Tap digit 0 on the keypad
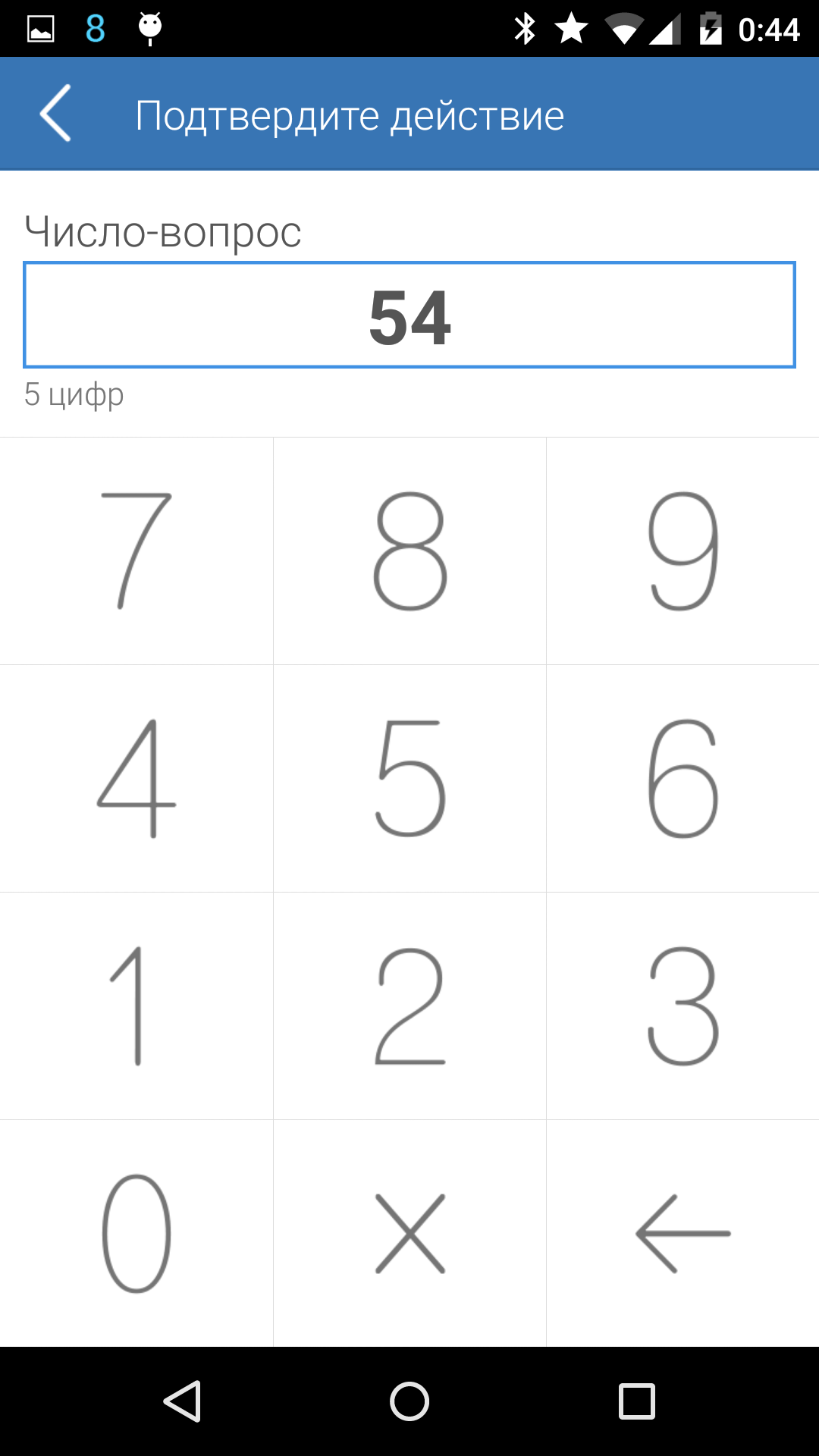Viewport: 819px width, 1456px height. point(136,1233)
